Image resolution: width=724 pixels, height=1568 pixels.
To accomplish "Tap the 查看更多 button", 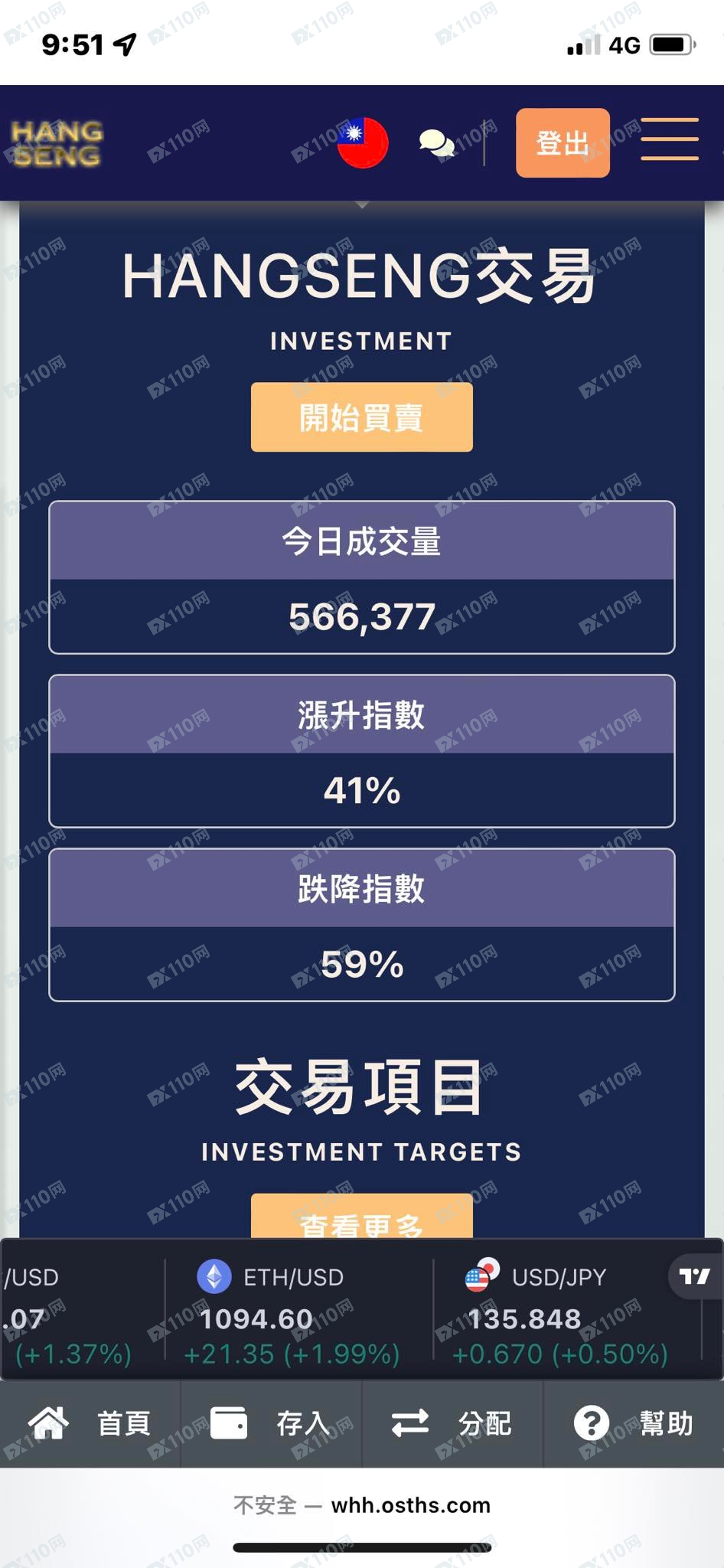I will point(361,1219).
